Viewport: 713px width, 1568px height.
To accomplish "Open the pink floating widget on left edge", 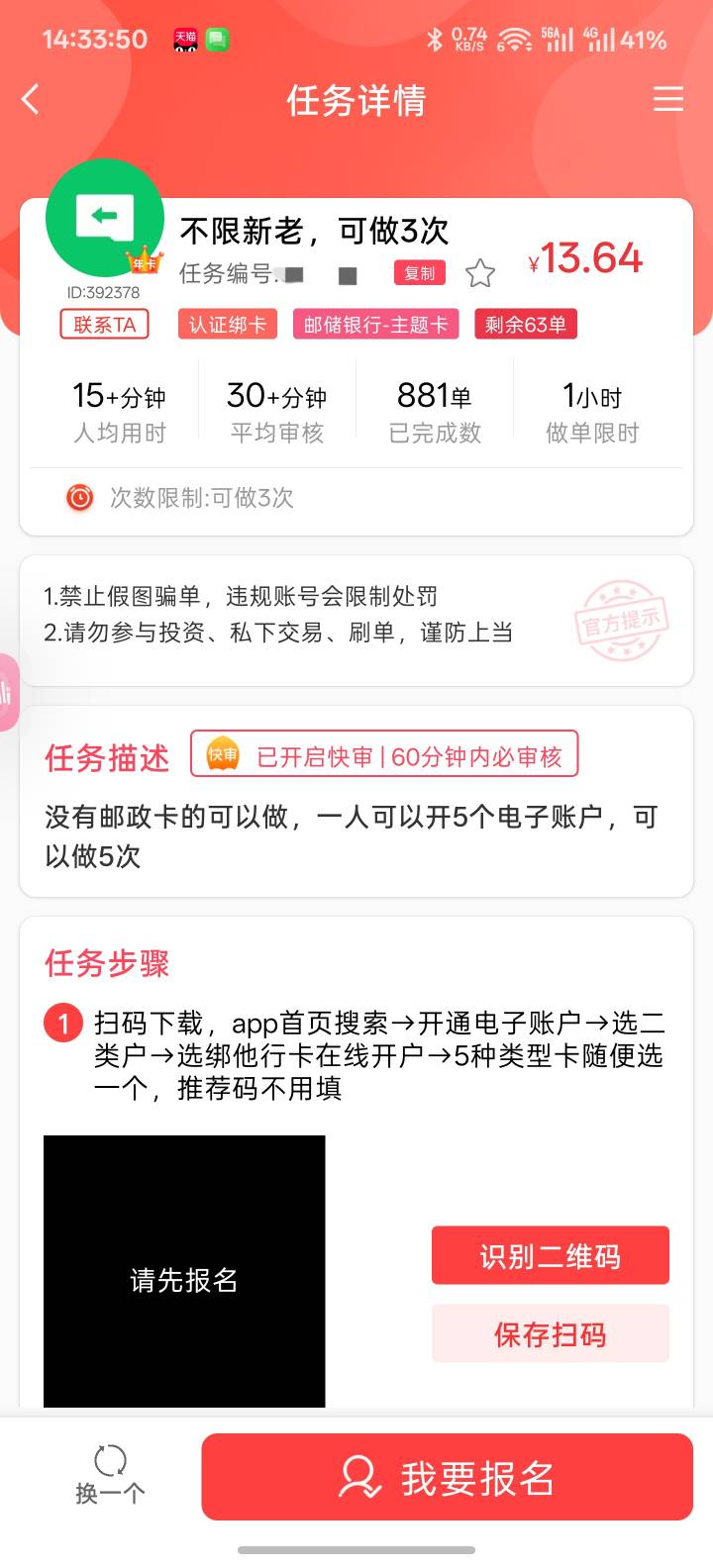I will tap(8, 692).
